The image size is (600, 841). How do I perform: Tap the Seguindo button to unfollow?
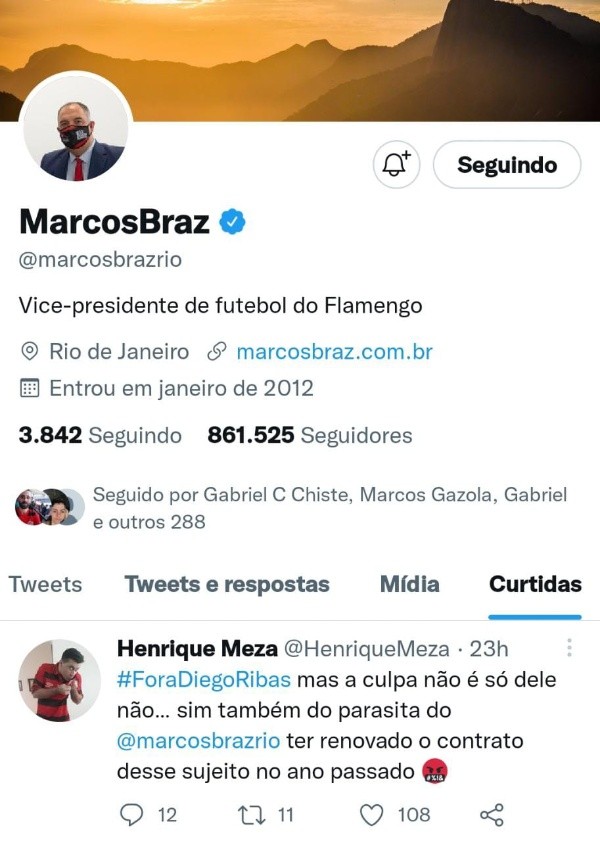pyautogui.click(x=506, y=165)
